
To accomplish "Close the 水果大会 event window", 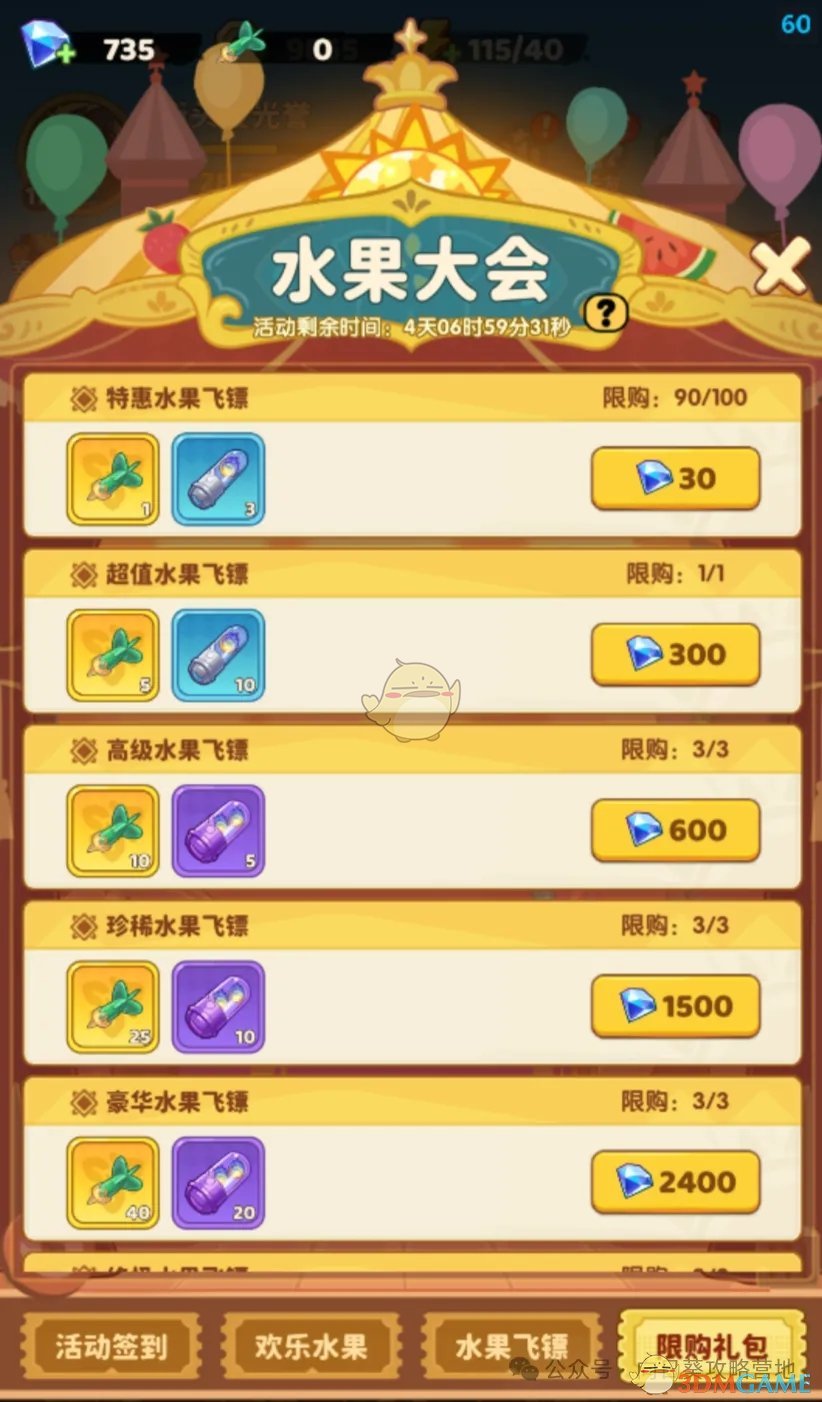I will click(x=780, y=266).
